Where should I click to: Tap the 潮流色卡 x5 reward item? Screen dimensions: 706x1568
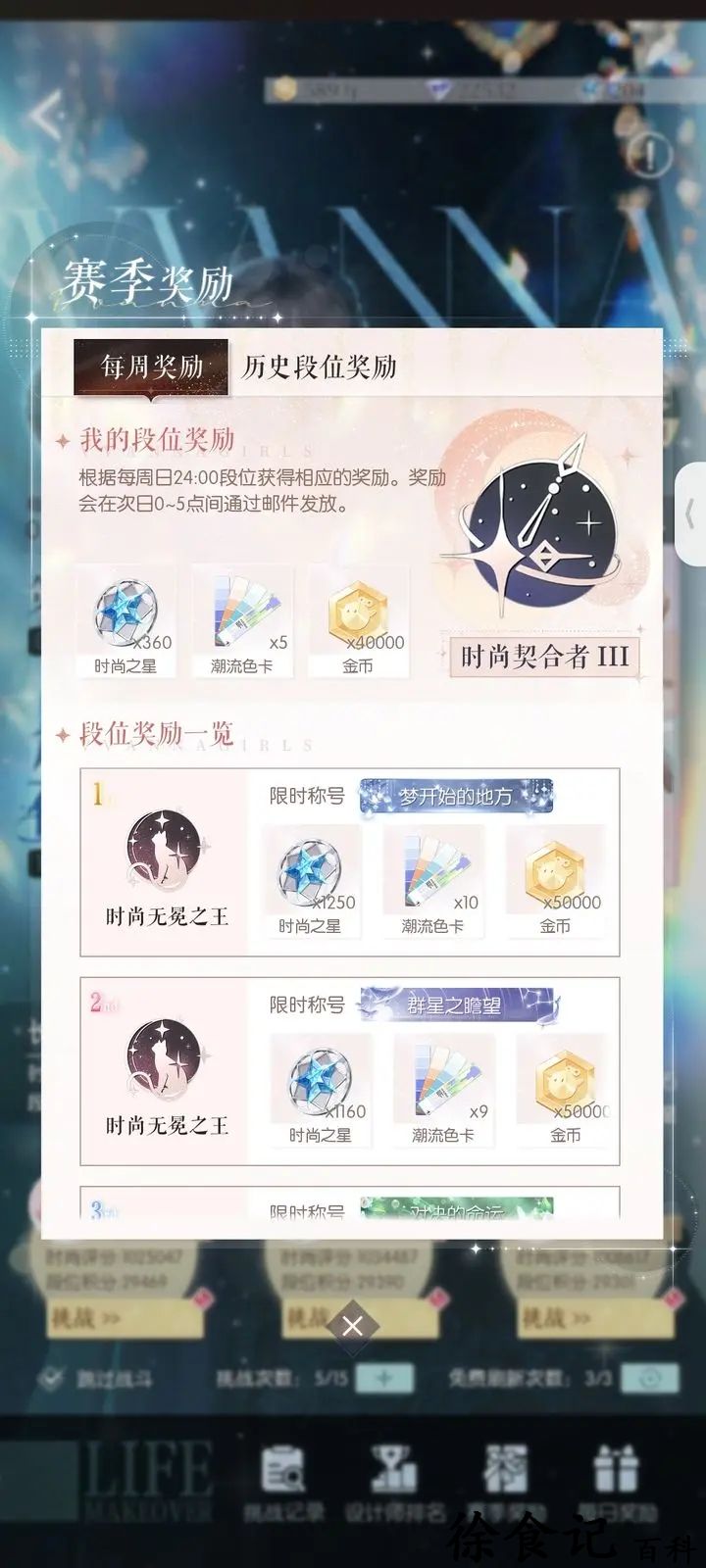point(242,620)
